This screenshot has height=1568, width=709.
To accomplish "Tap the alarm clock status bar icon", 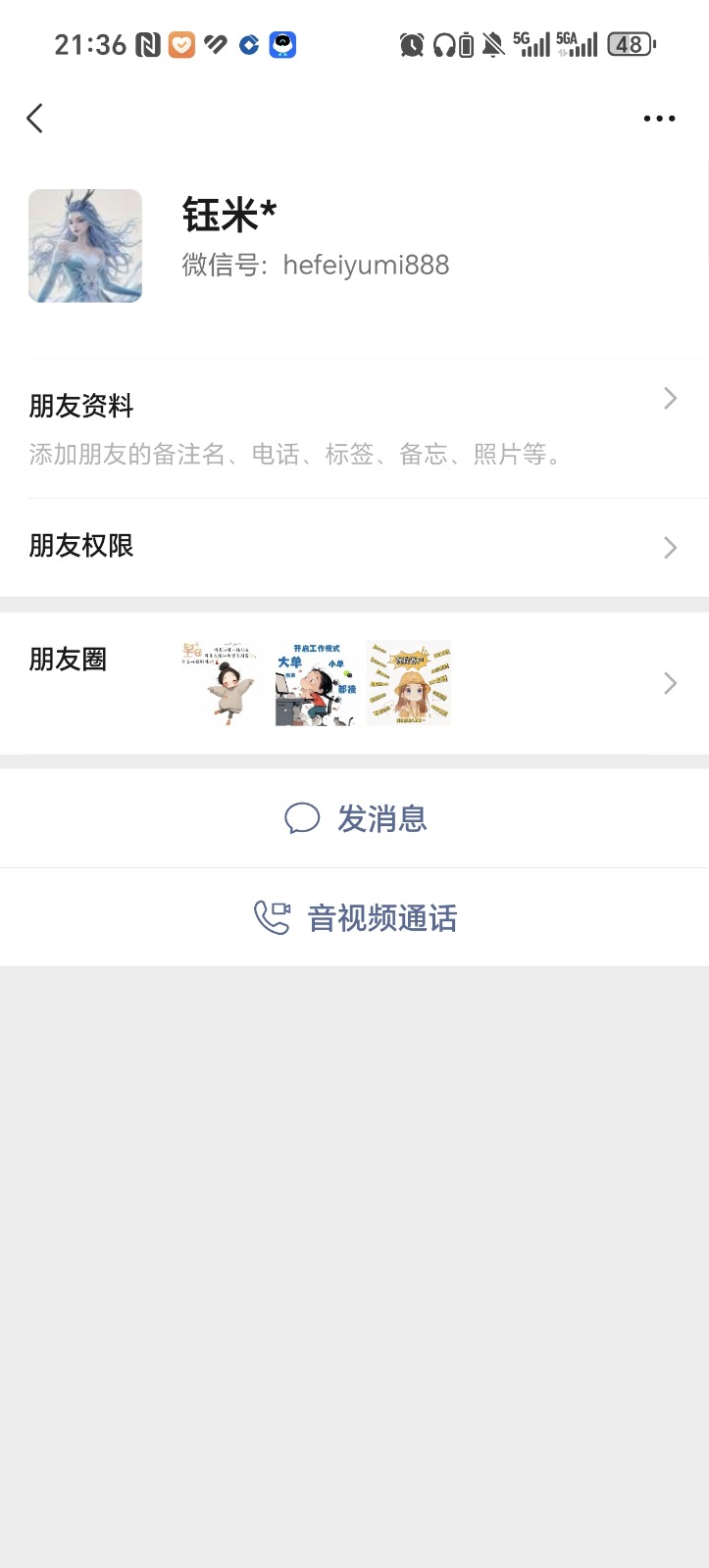I will [x=413, y=44].
